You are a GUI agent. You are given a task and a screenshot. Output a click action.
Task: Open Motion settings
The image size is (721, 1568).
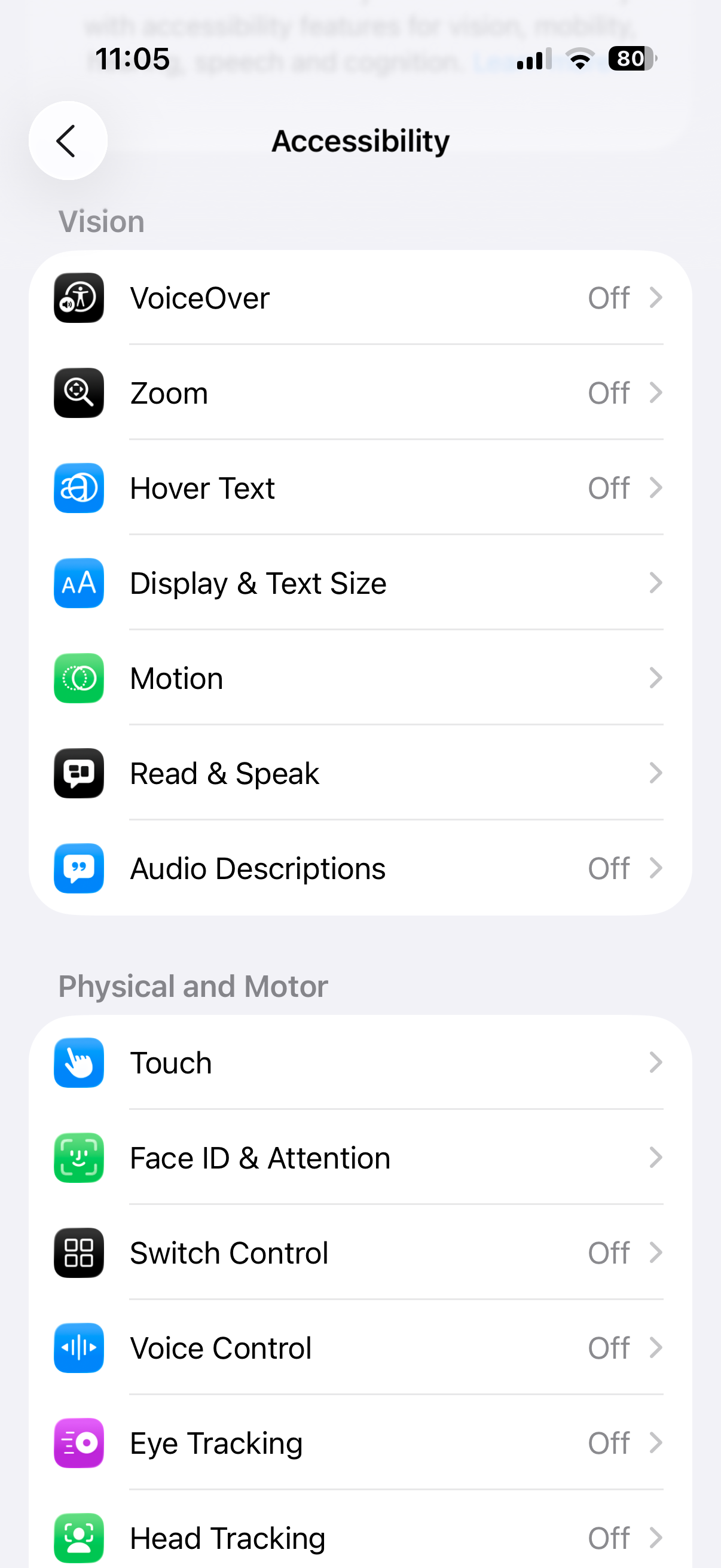(359, 678)
